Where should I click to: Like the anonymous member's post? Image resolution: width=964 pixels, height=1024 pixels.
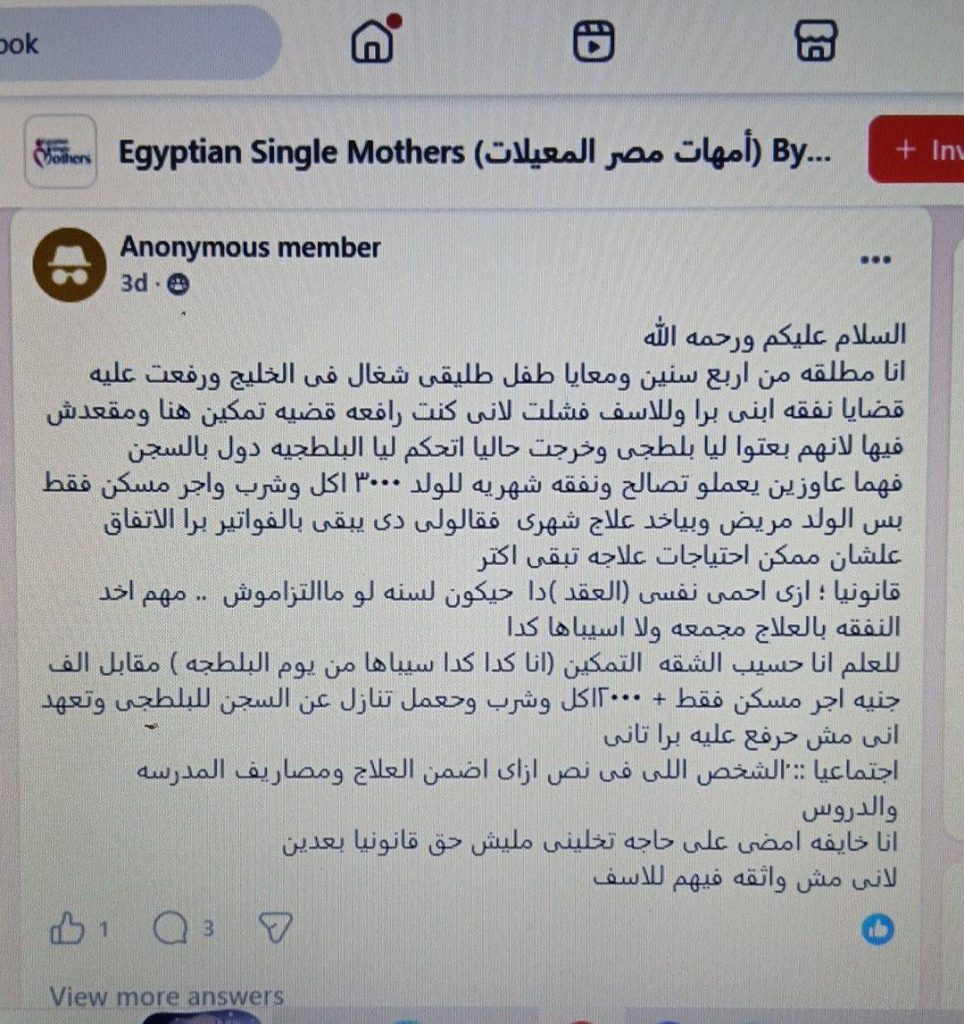click(68, 929)
